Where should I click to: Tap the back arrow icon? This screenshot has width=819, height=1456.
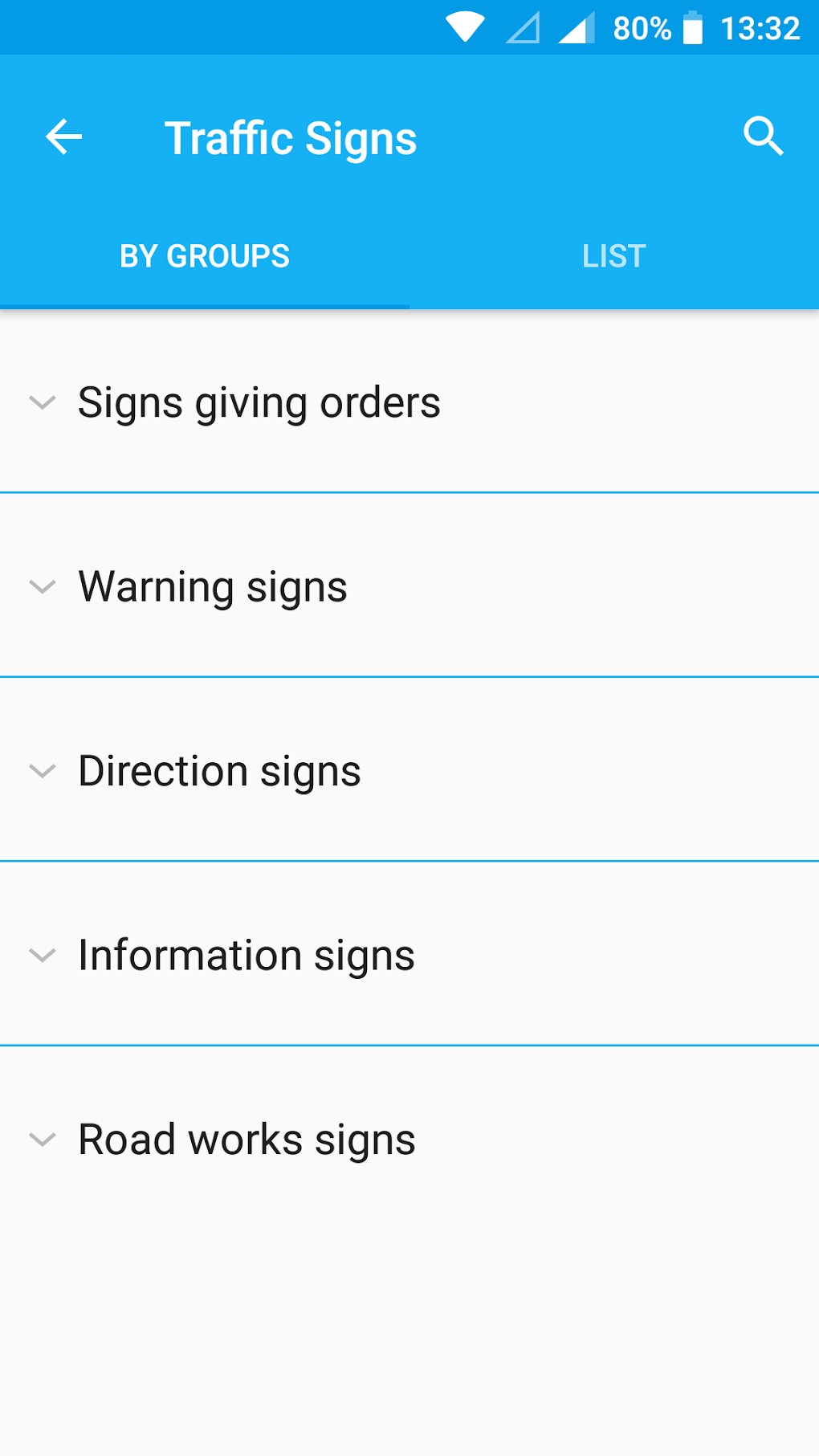click(63, 137)
